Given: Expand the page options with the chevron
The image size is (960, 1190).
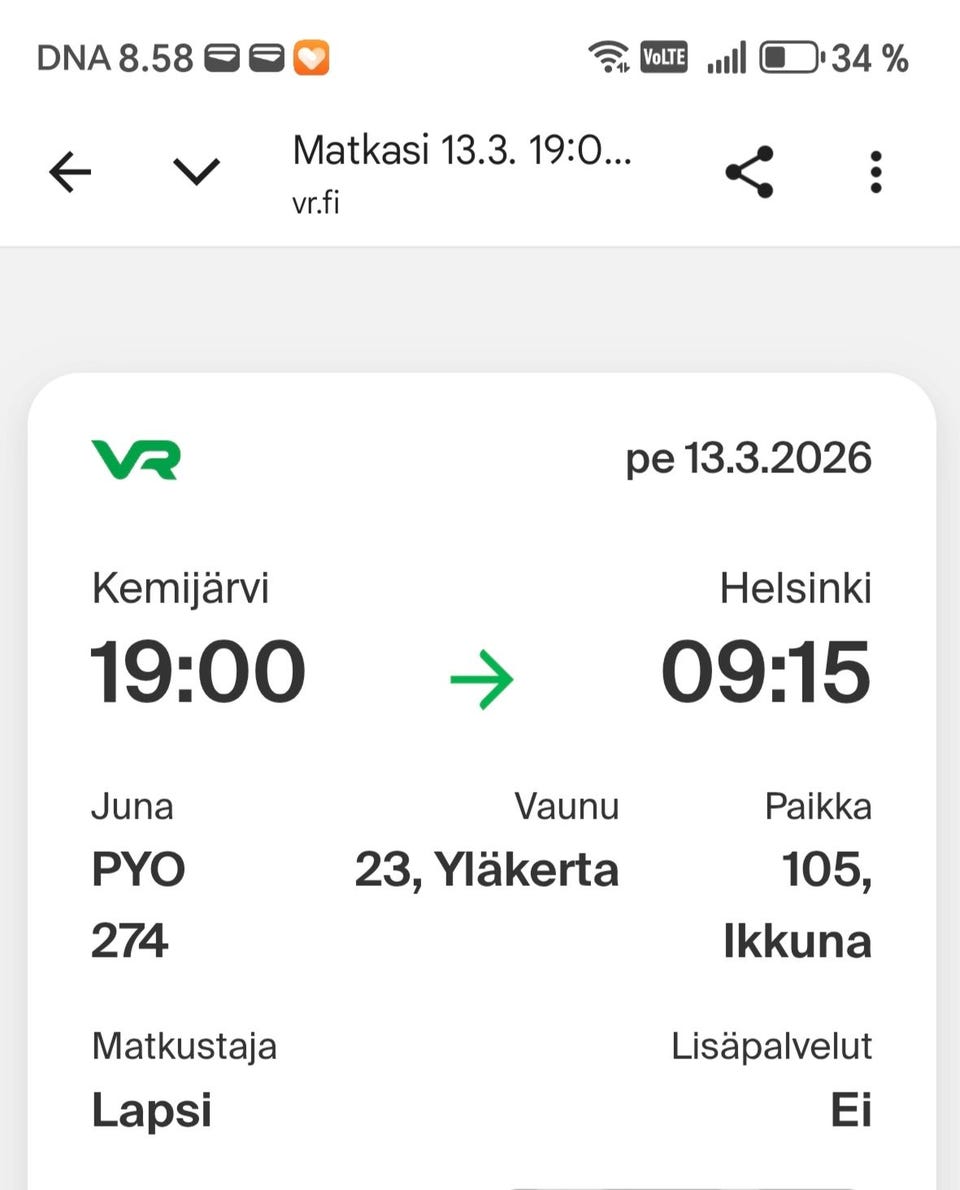Looking at the screenshot, I should click(196, 170).
